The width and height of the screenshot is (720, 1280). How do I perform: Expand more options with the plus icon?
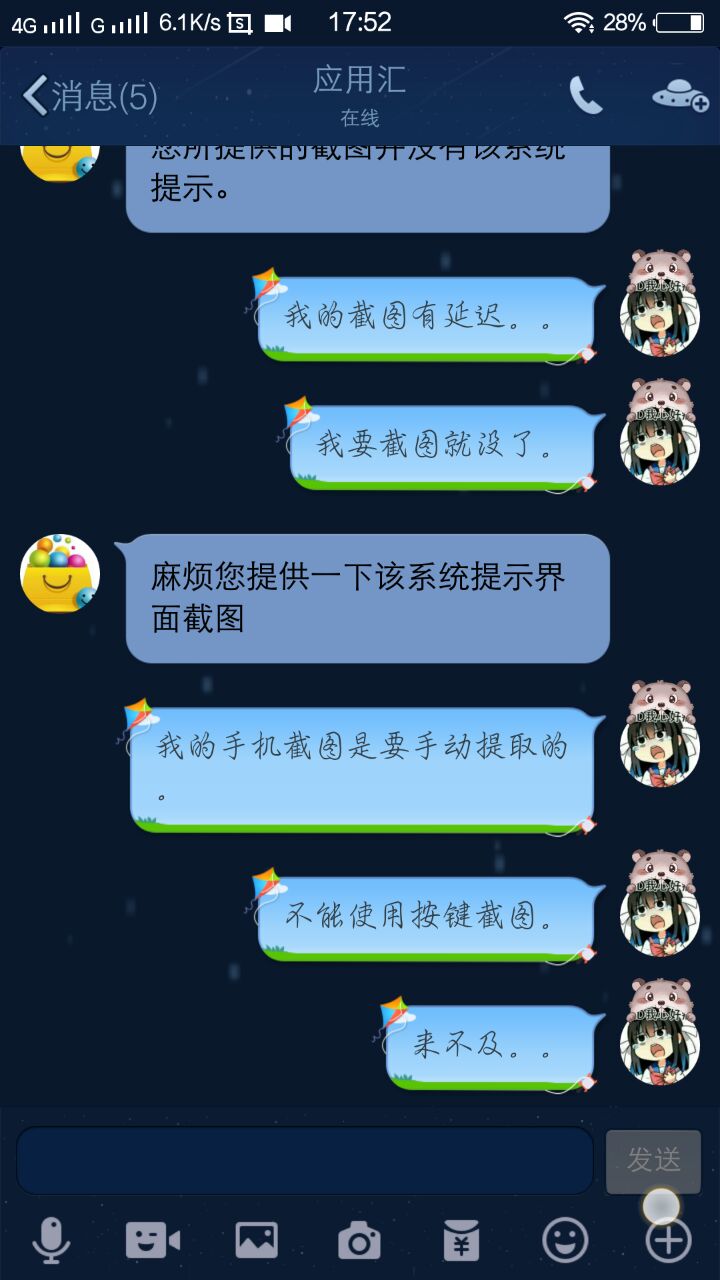(668, 1241)
